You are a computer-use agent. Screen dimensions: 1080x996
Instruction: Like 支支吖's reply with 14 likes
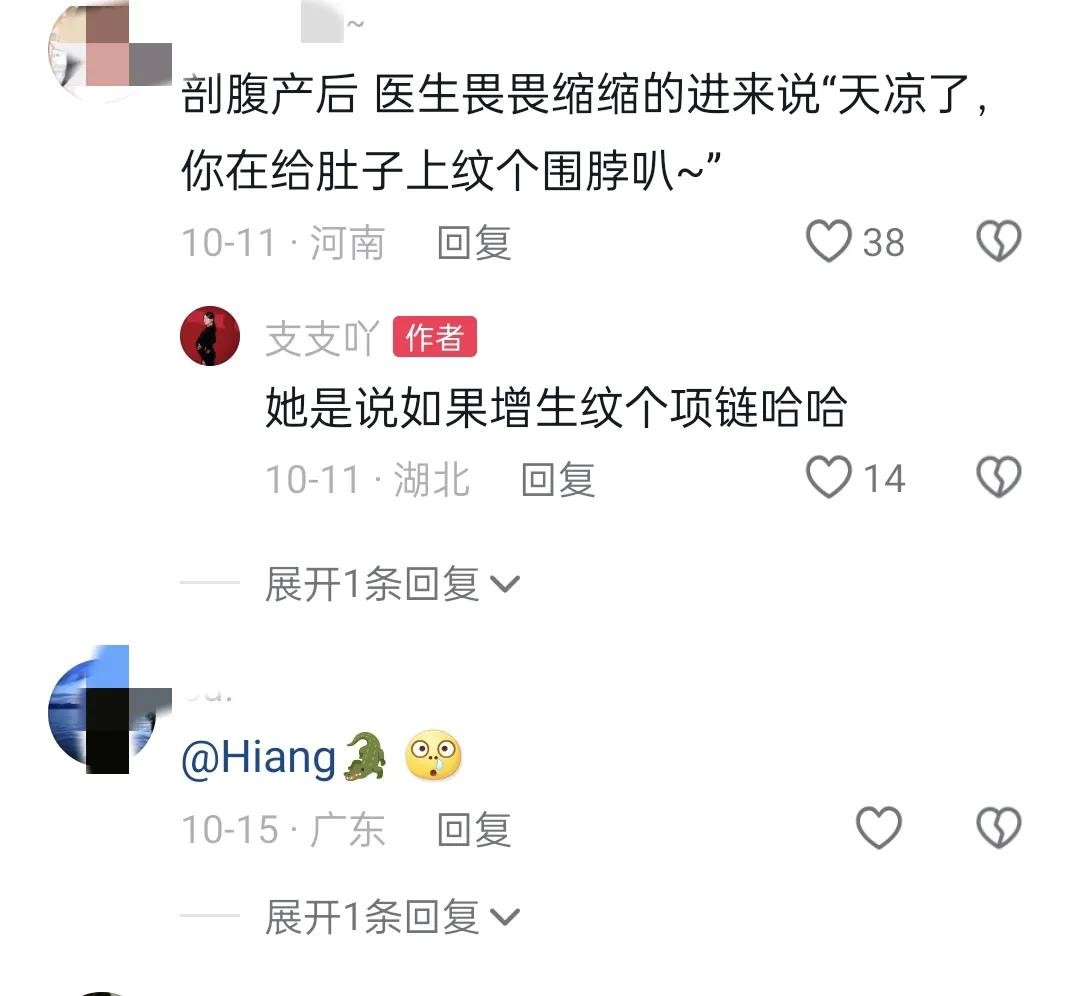829,478
